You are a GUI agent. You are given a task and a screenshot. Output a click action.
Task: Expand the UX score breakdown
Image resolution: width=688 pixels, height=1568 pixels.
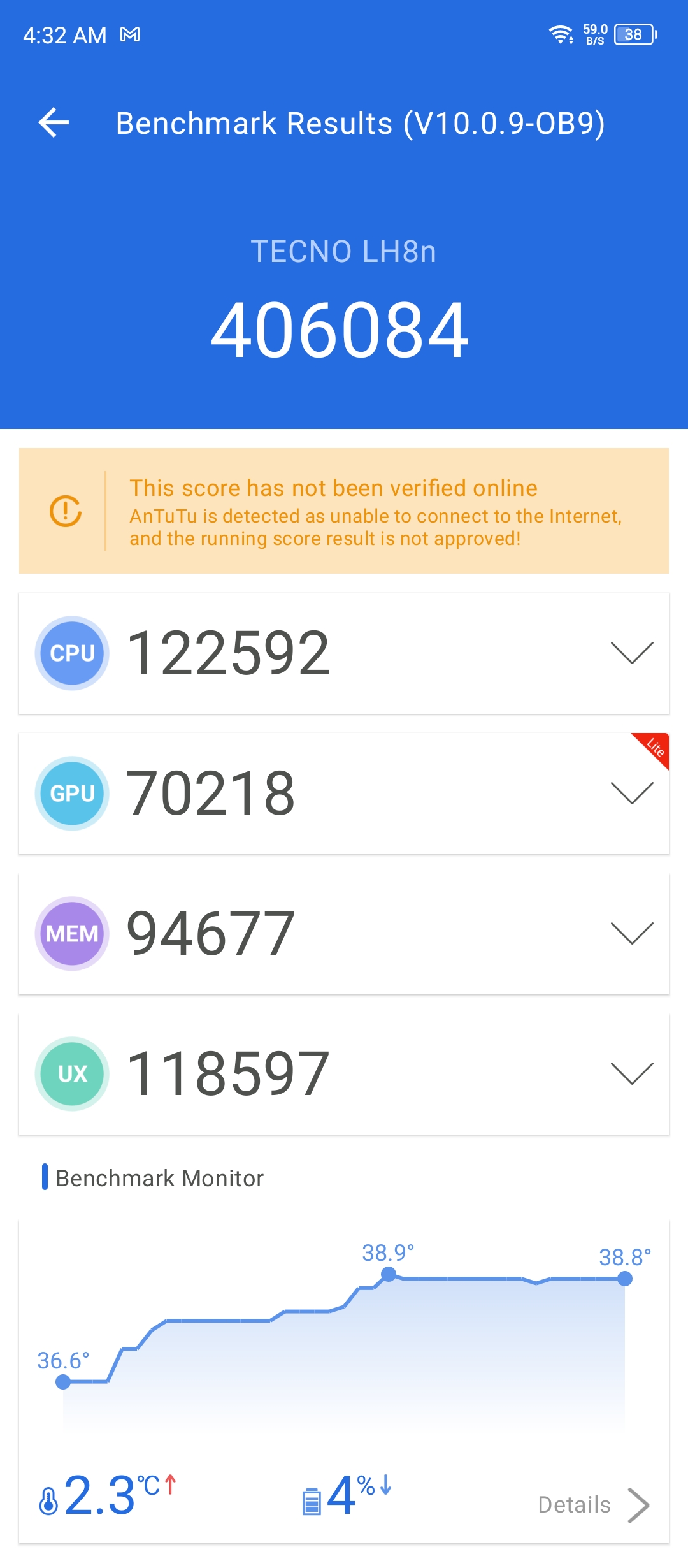[x=631, y=1074]
